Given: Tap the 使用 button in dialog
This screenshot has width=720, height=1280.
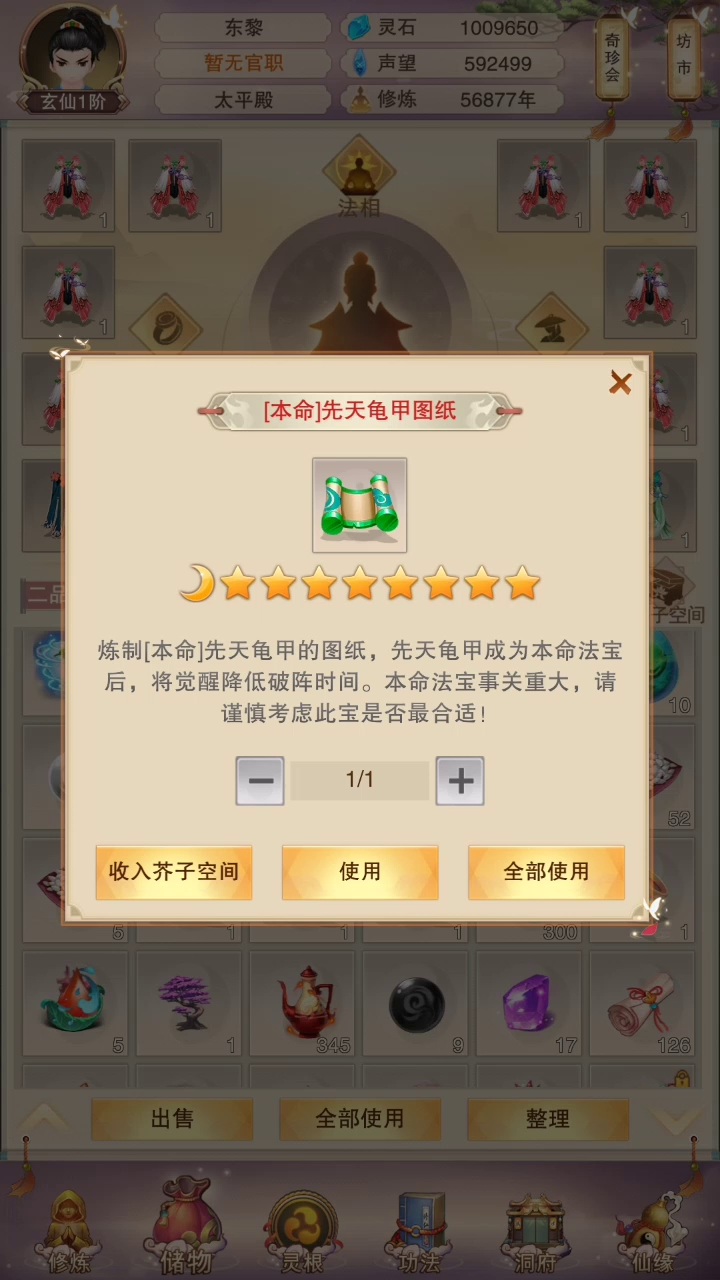Looking at the screenshot, I should [360, 871].
